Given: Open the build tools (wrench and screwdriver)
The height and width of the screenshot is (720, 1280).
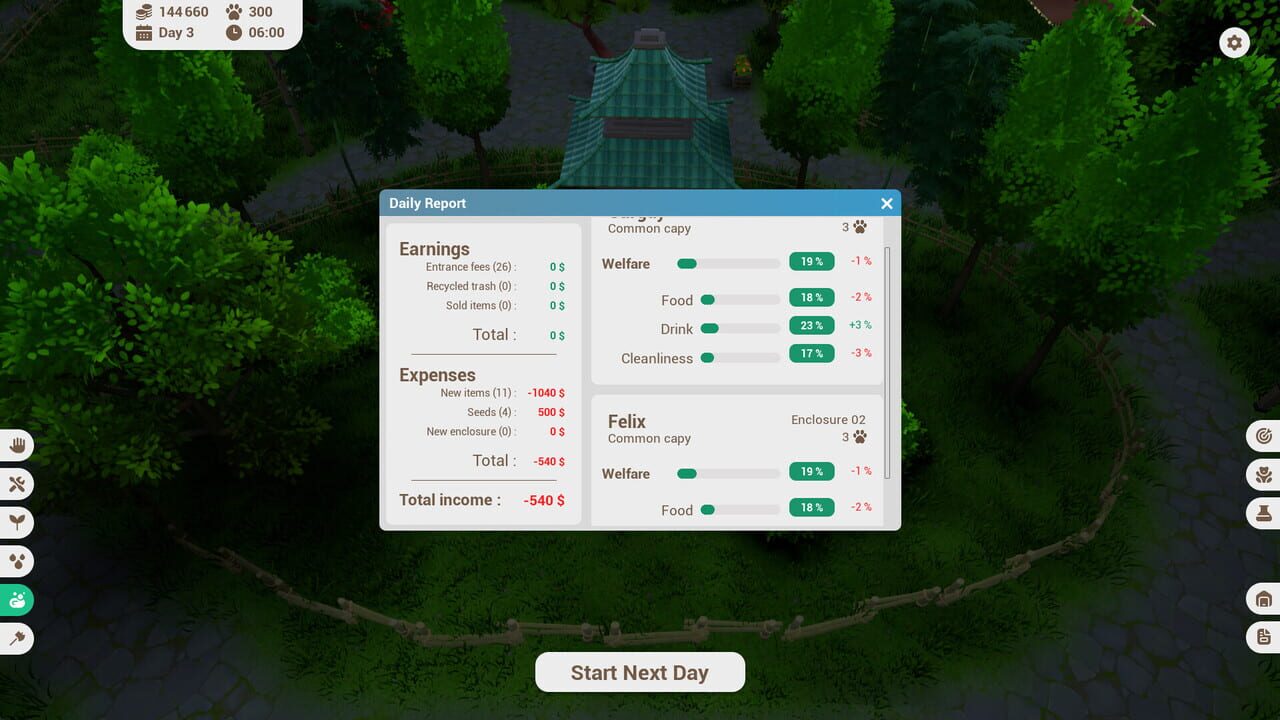Looking at the screenshot, I should point(17,484).
